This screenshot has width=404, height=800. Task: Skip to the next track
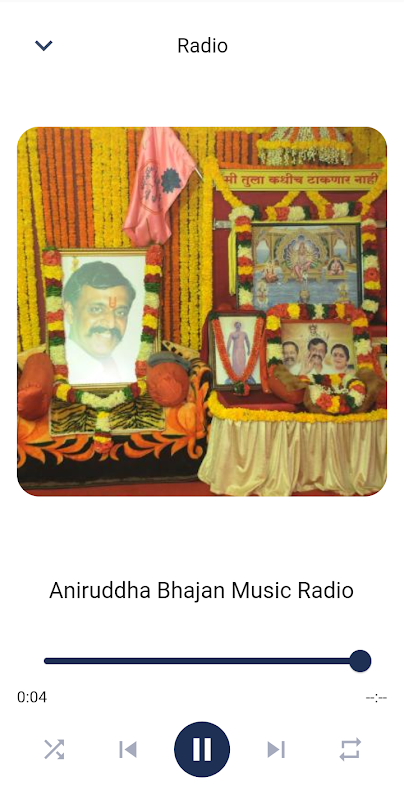click(276, 749)
